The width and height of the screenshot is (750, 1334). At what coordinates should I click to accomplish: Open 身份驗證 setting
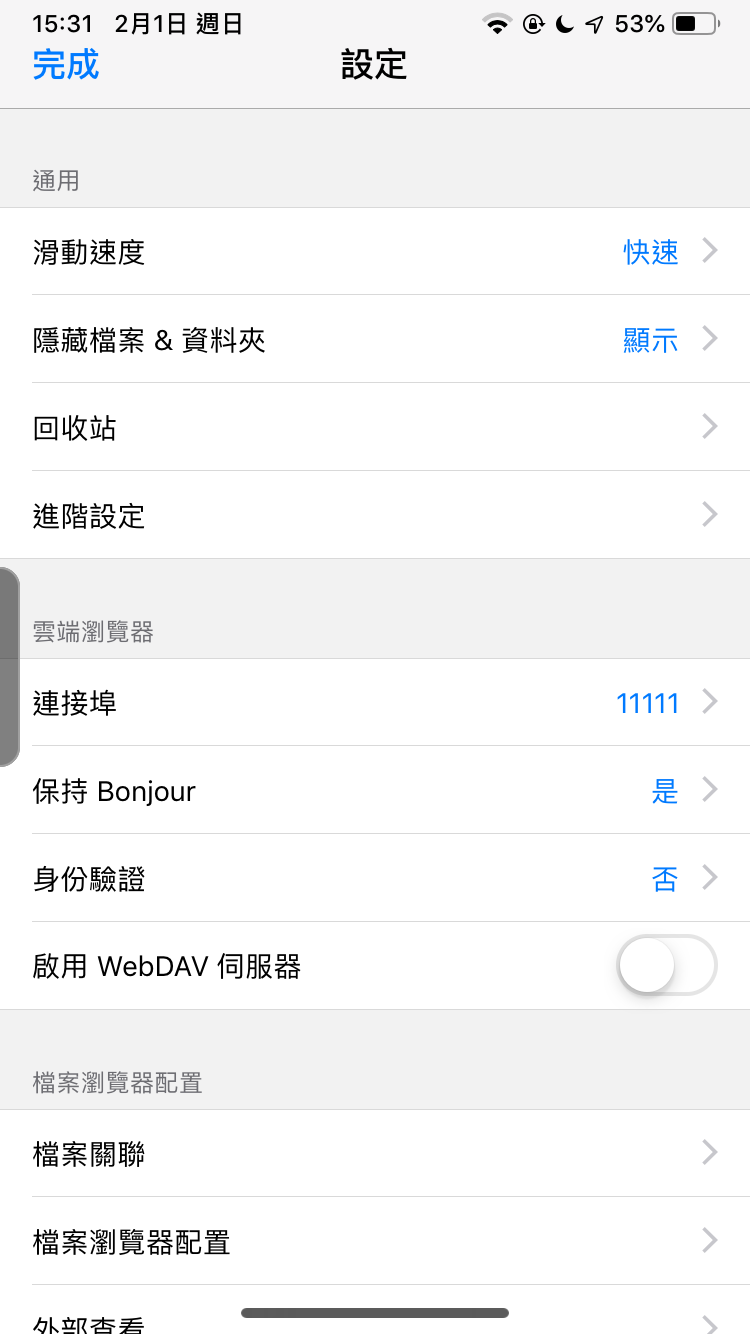pos(375,879)
